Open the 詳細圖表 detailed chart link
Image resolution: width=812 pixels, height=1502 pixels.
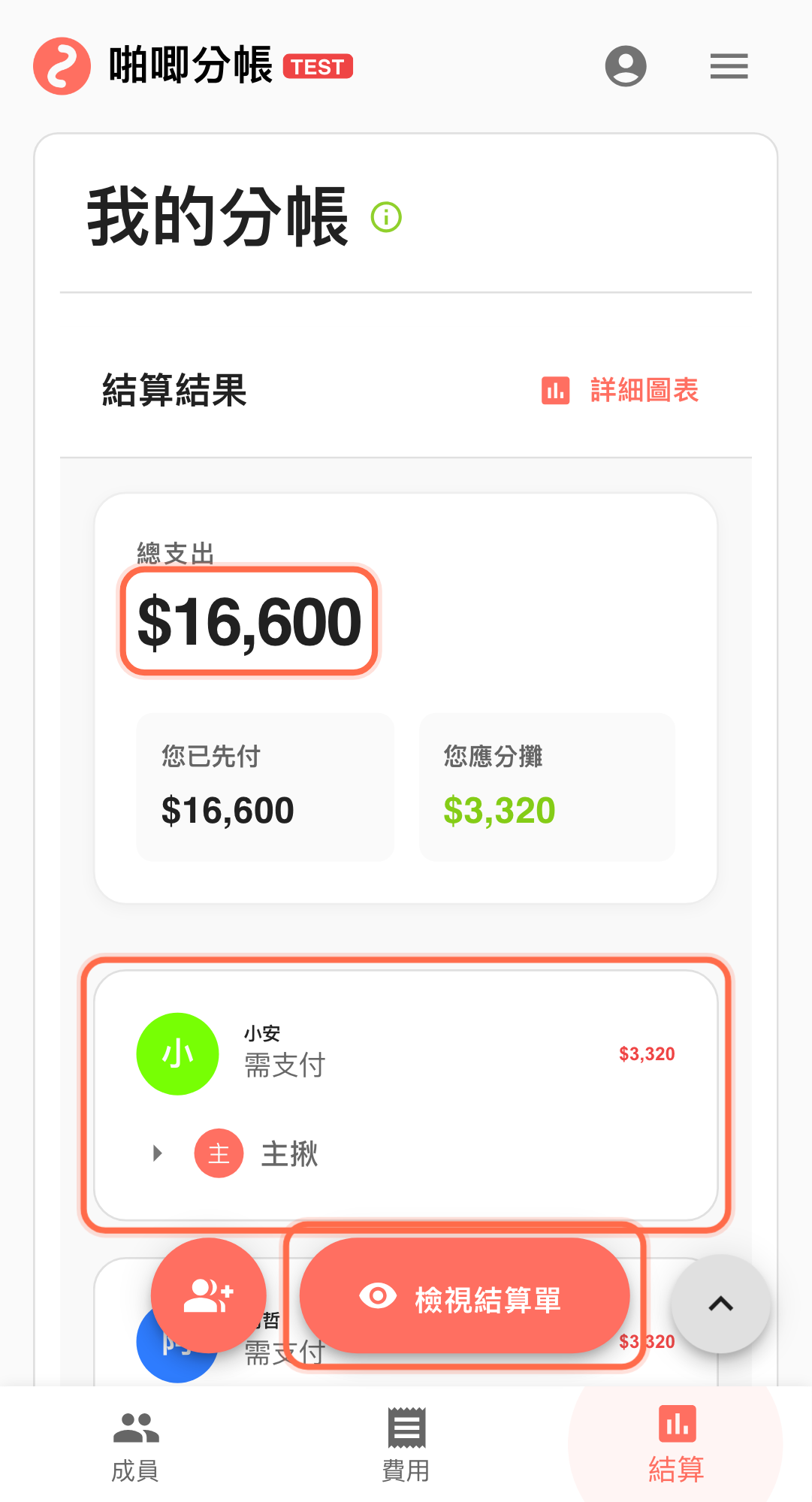pyautogui.click(x=642, y=390)
